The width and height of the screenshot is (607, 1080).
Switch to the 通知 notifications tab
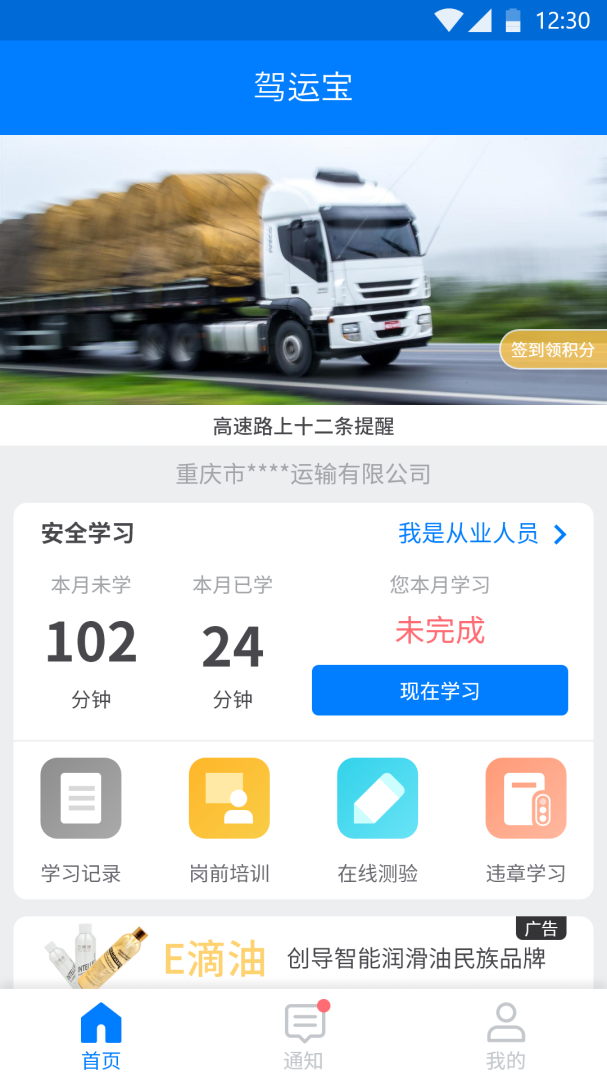[304, 1036]
